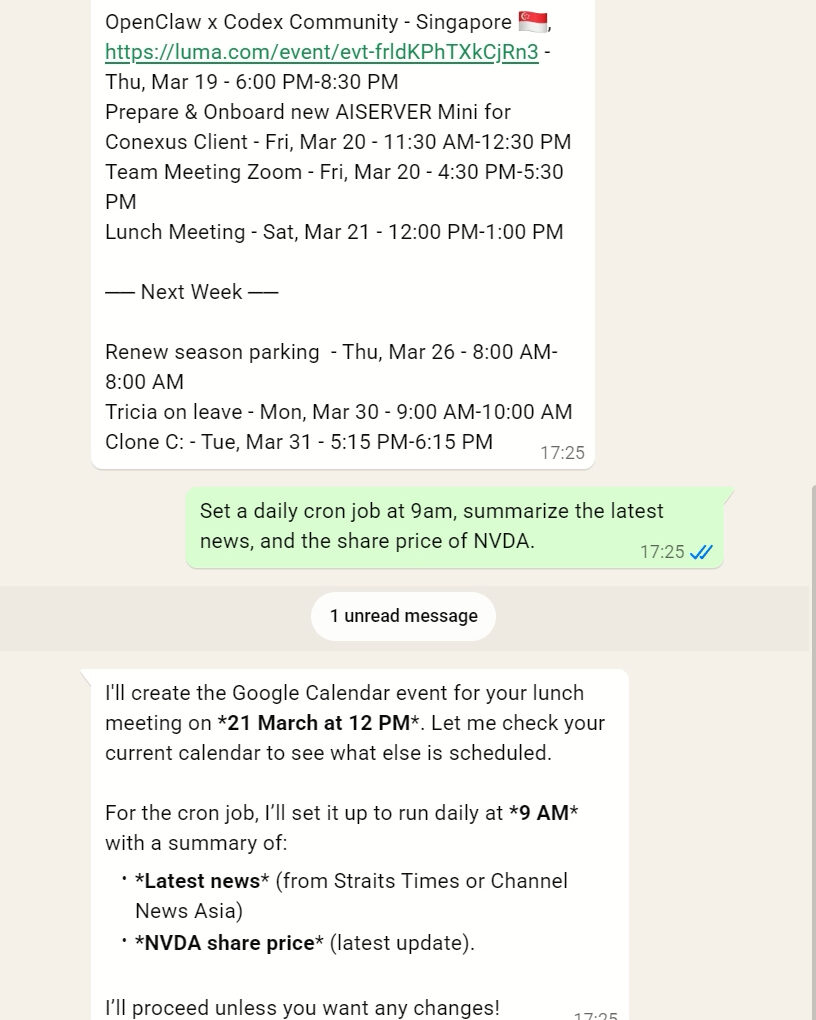The height and width of the screenshot is (1020, 816).
Task: Click the timestamp on the calendar summary message
Action: 562,452
